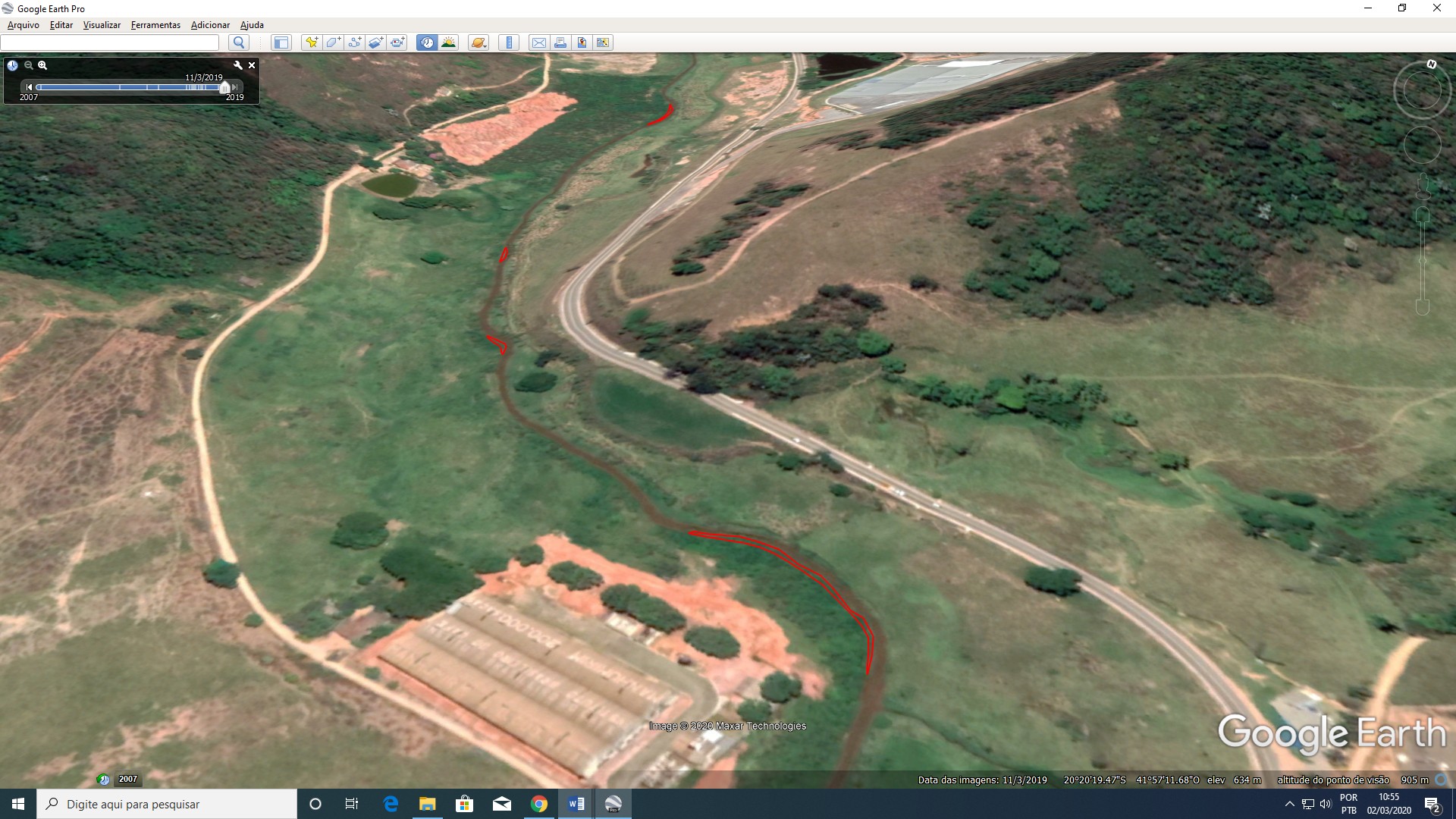
Task: Click the magnifier search button
Action: point(239,42)
